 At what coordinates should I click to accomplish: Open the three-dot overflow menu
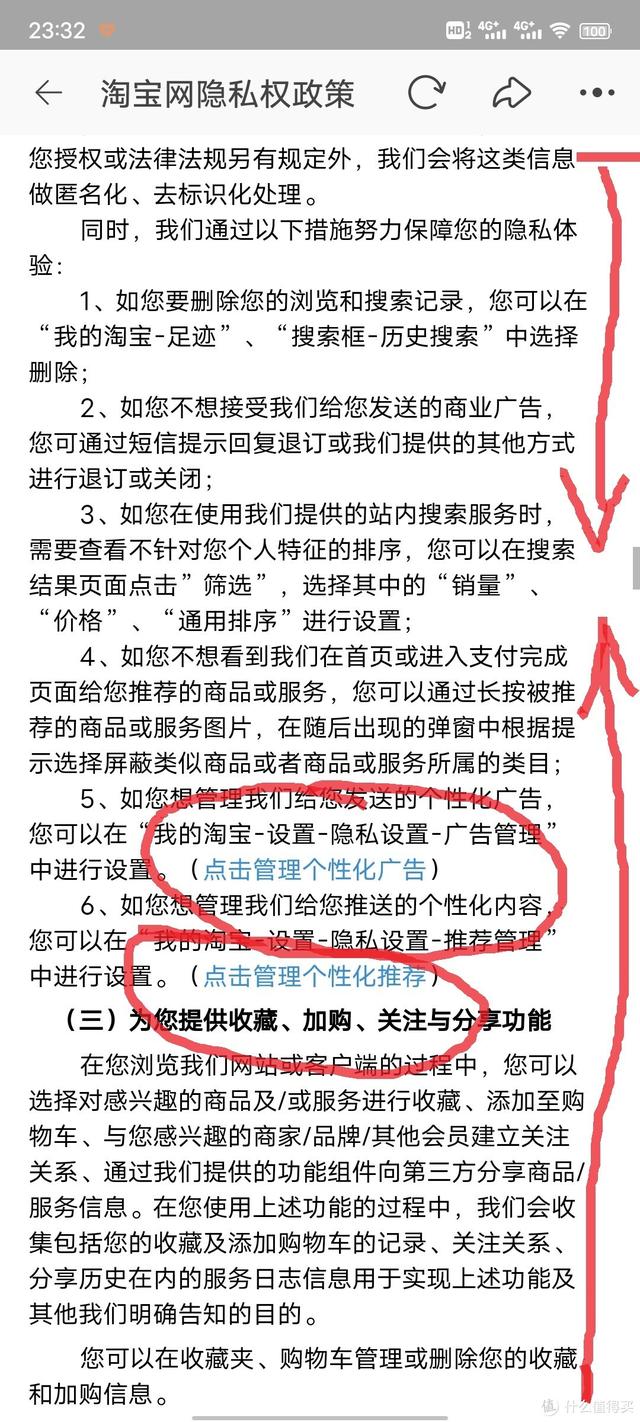point(597,93)
